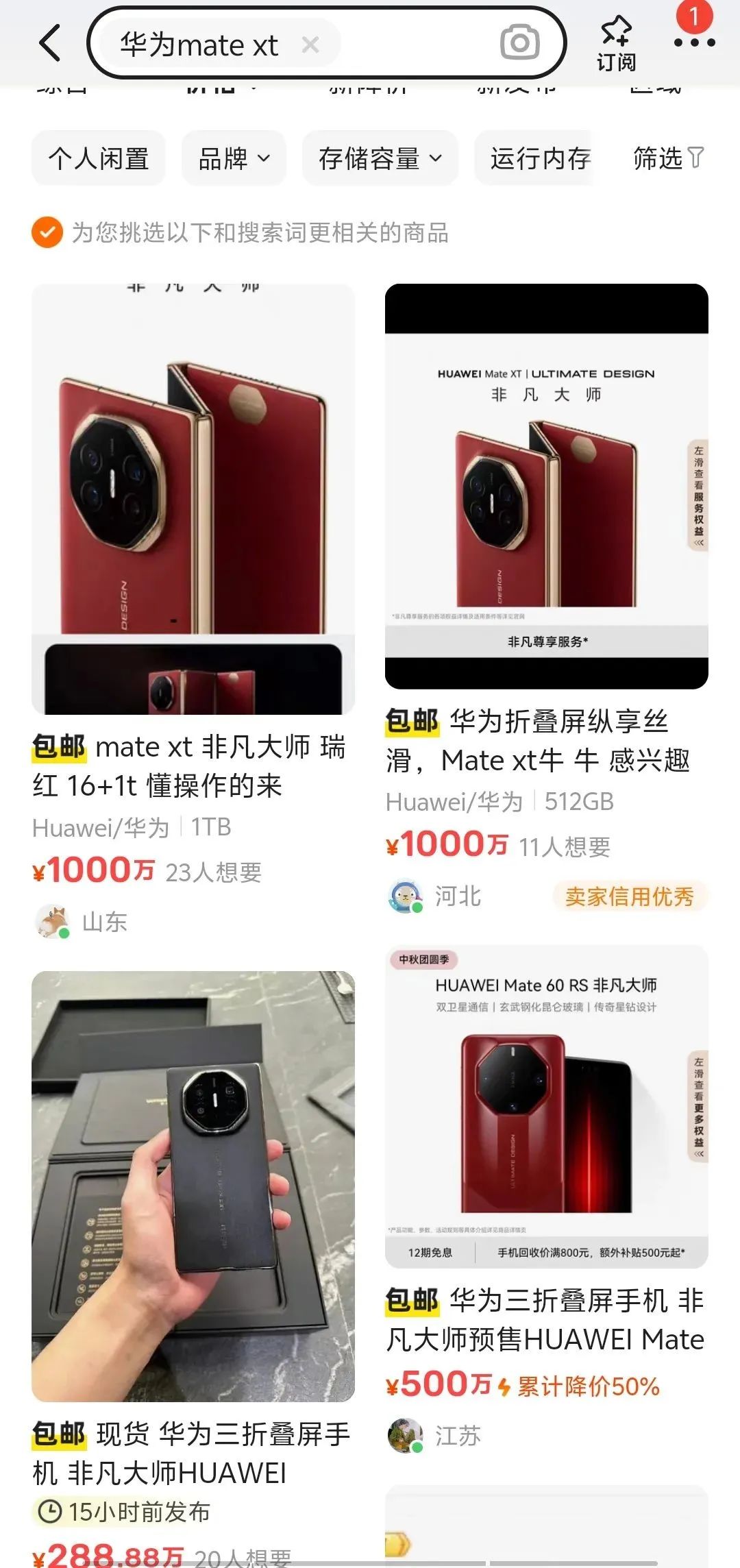Open camera image search
The width and height of the screenshot is (740, 1568).
tap(519, 43)
